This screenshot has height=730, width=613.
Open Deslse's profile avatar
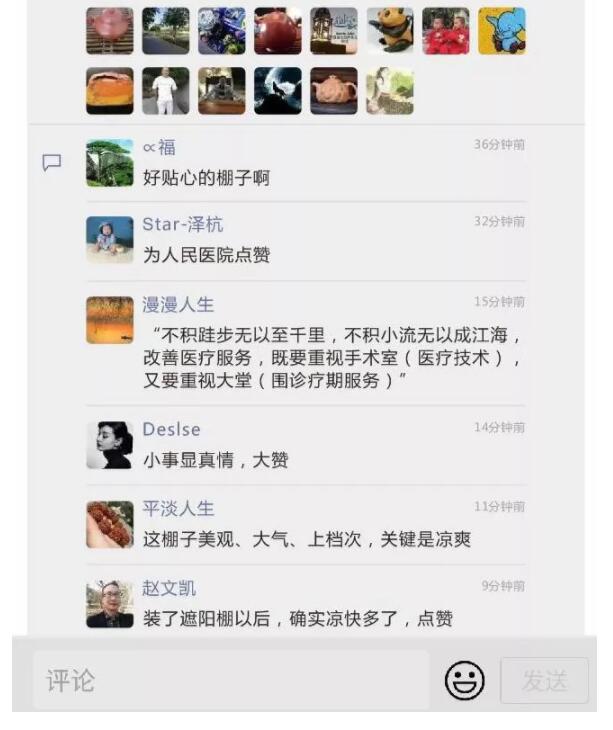(110, 445)
